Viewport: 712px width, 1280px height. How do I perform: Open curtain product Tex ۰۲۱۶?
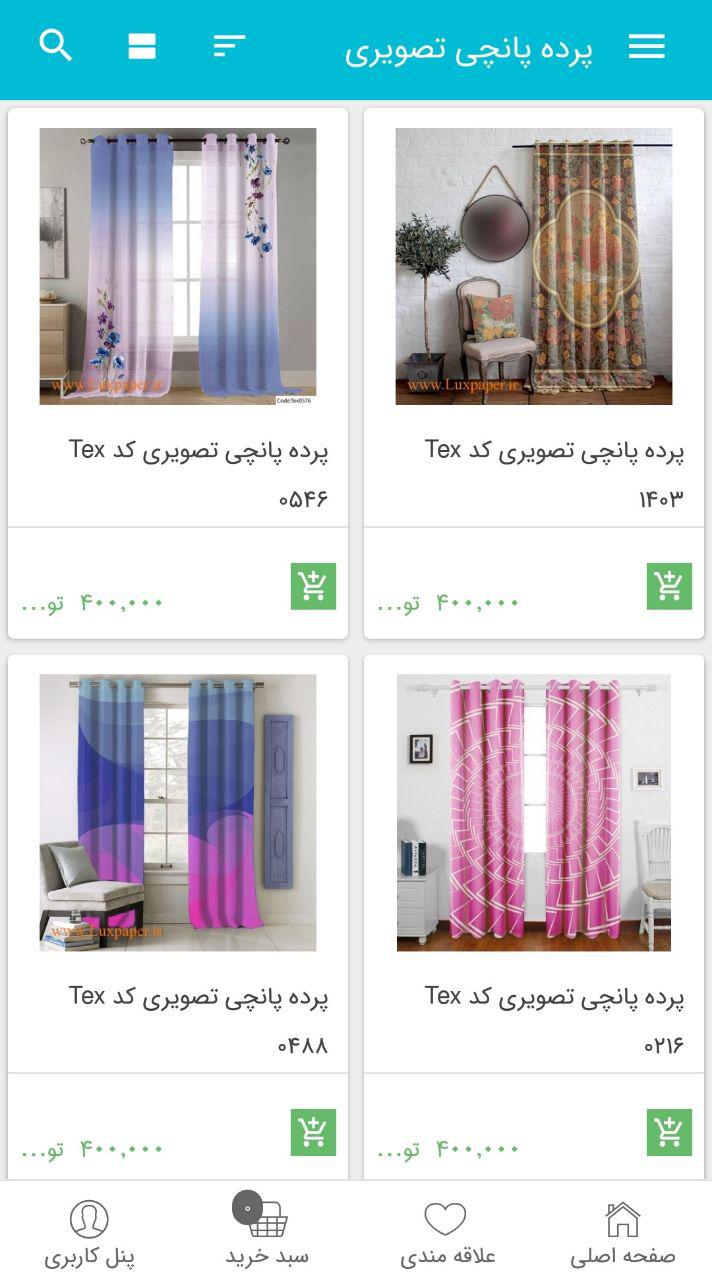[x=533, y=812]
